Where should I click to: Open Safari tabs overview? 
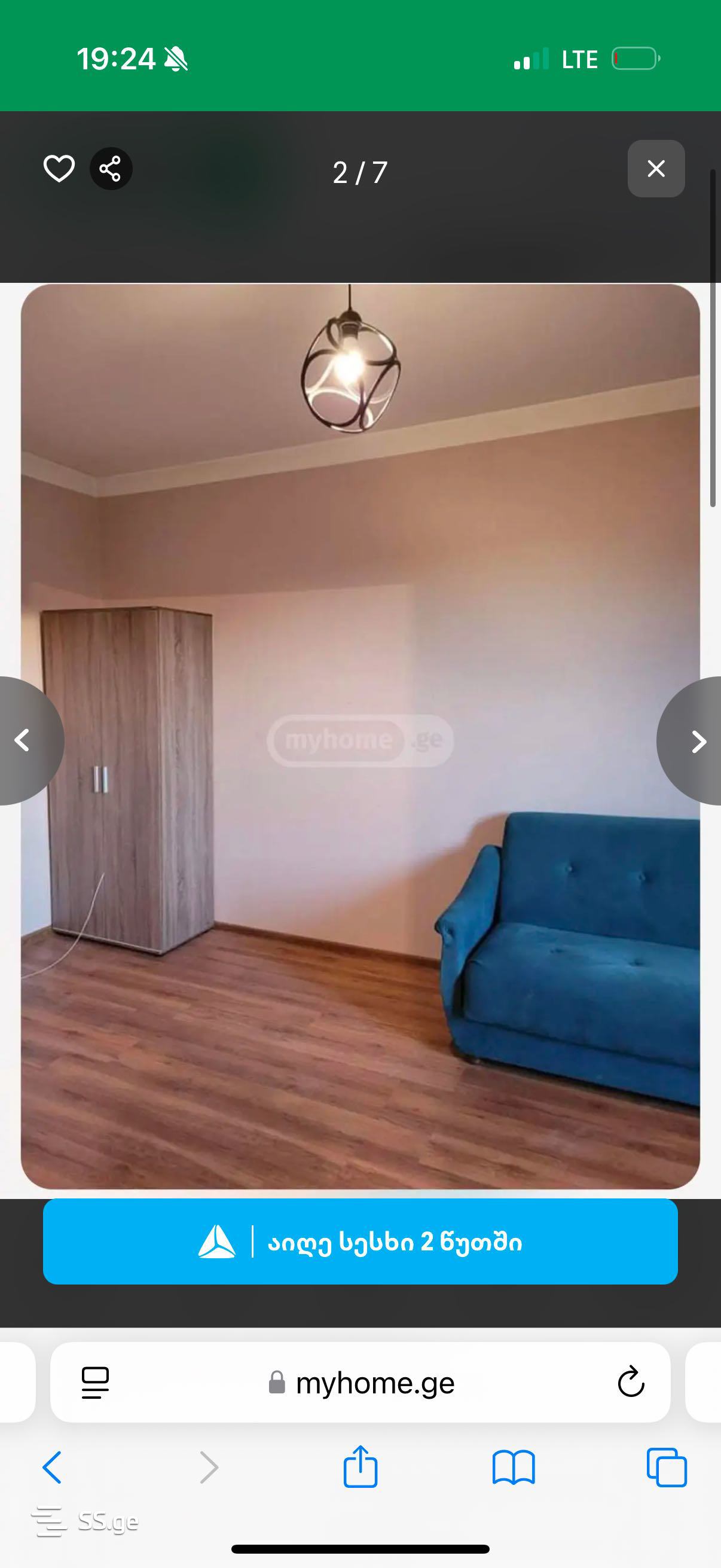pos(666,1468)
